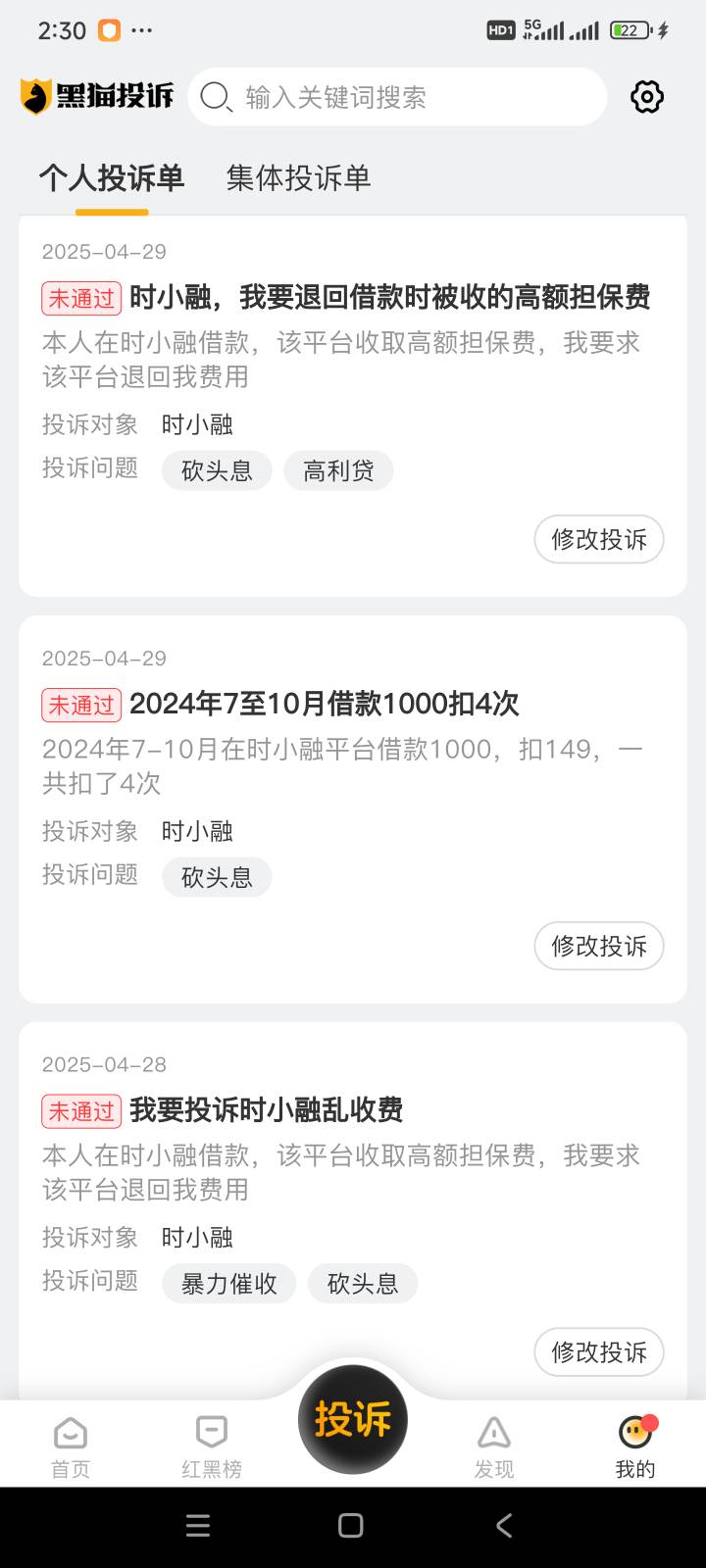Select the 个人投诉单 tab
This screenshot has height=1568, width=706.
[112, 177]
